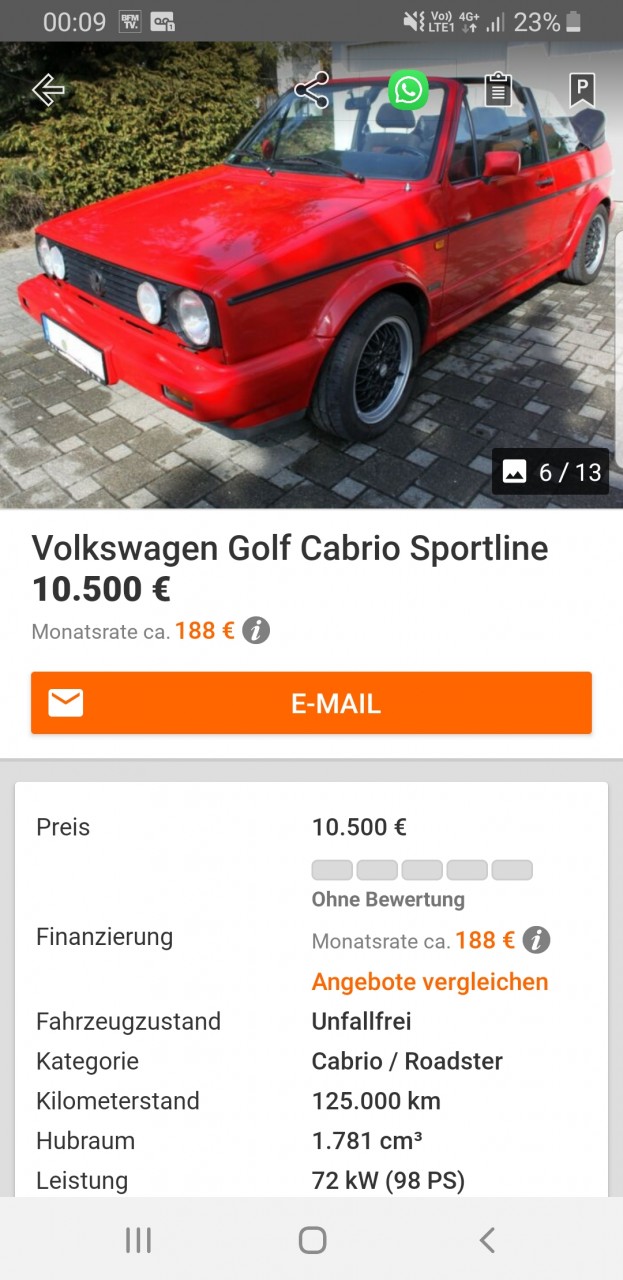Open the red Golf photo gallery
Screen dimensions: 623x1280
(x=311, y=300)
